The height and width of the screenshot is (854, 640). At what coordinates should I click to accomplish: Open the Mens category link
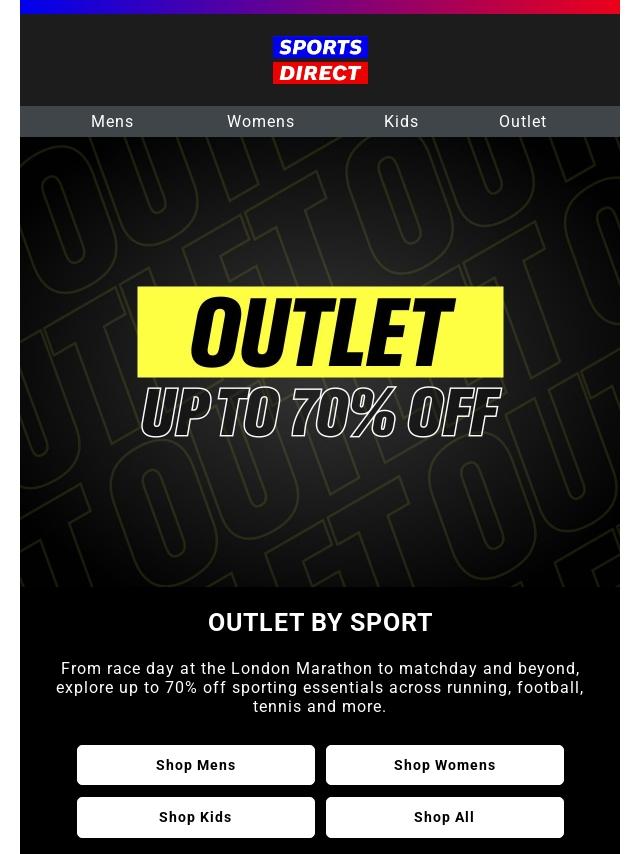point(112,121)
